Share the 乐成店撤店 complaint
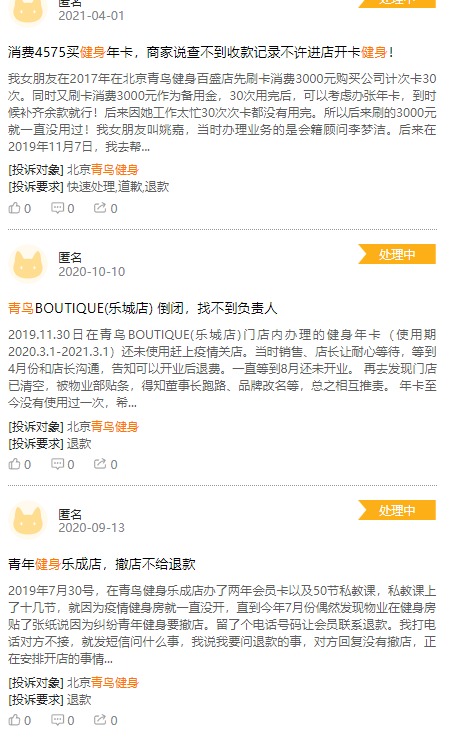 [x=105, y=720]
